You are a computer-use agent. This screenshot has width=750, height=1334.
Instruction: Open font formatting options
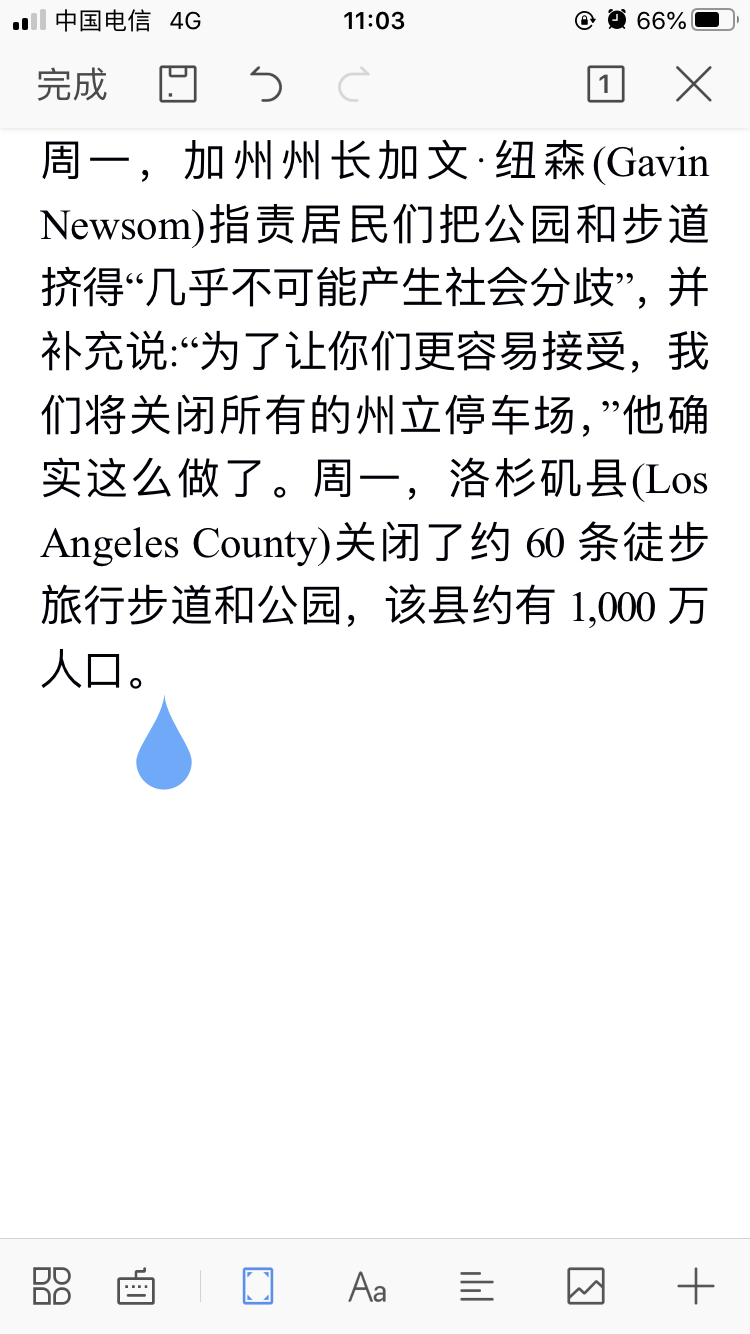(367, 1286)
